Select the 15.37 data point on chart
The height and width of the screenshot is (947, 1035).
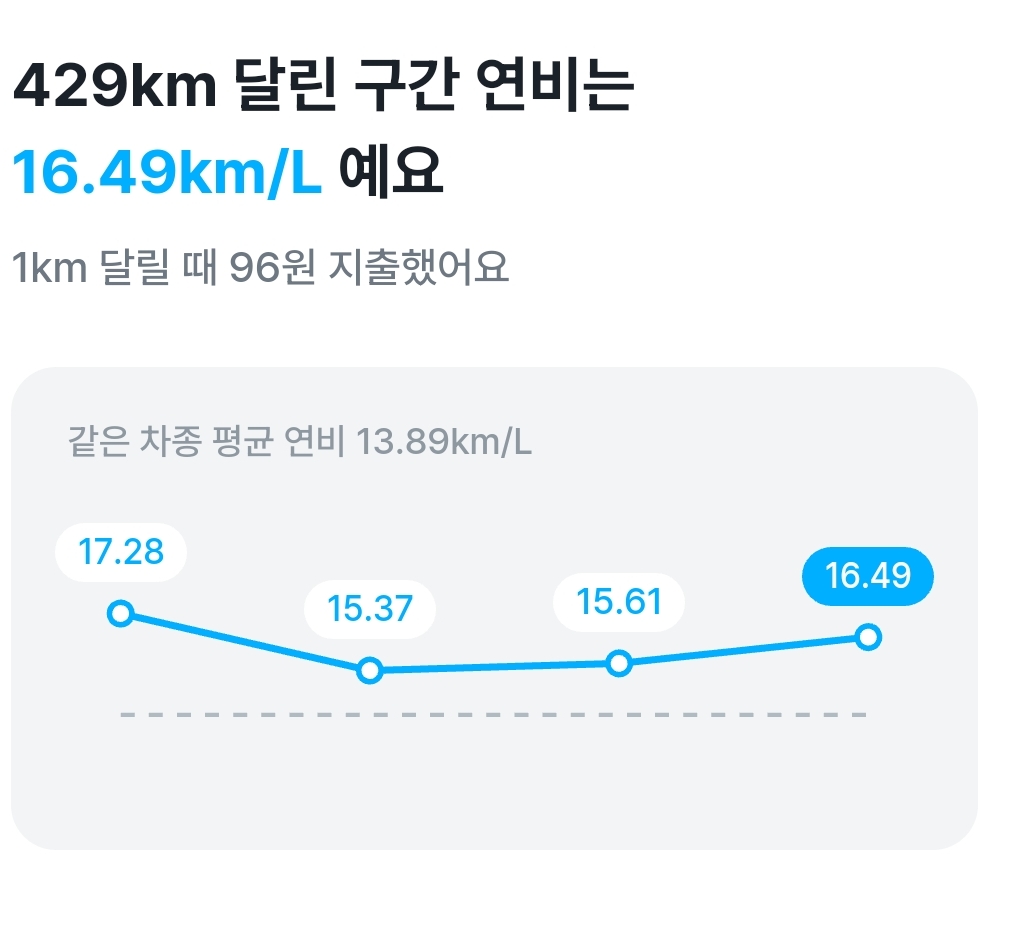(x=370, y=670)
